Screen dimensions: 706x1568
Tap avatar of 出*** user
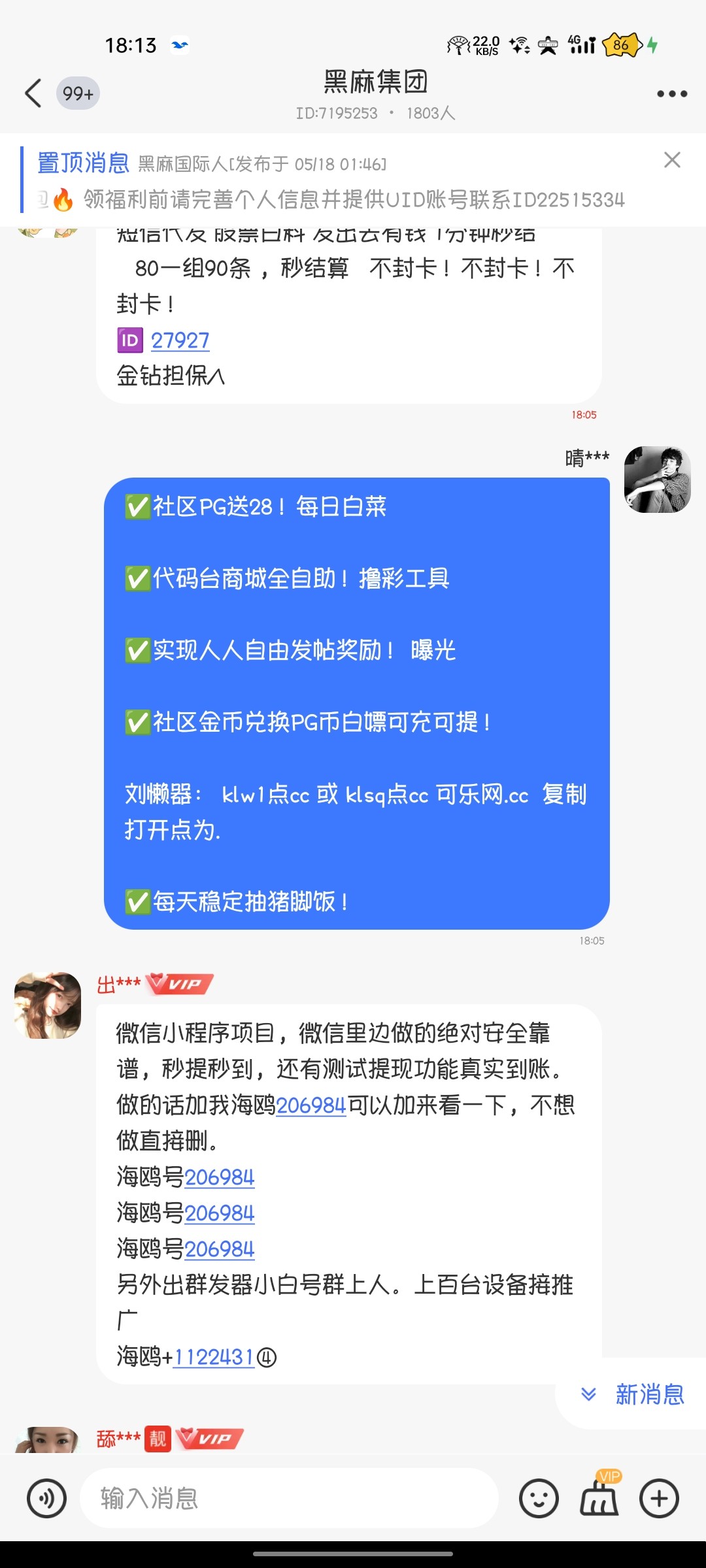pos(47,1005)
